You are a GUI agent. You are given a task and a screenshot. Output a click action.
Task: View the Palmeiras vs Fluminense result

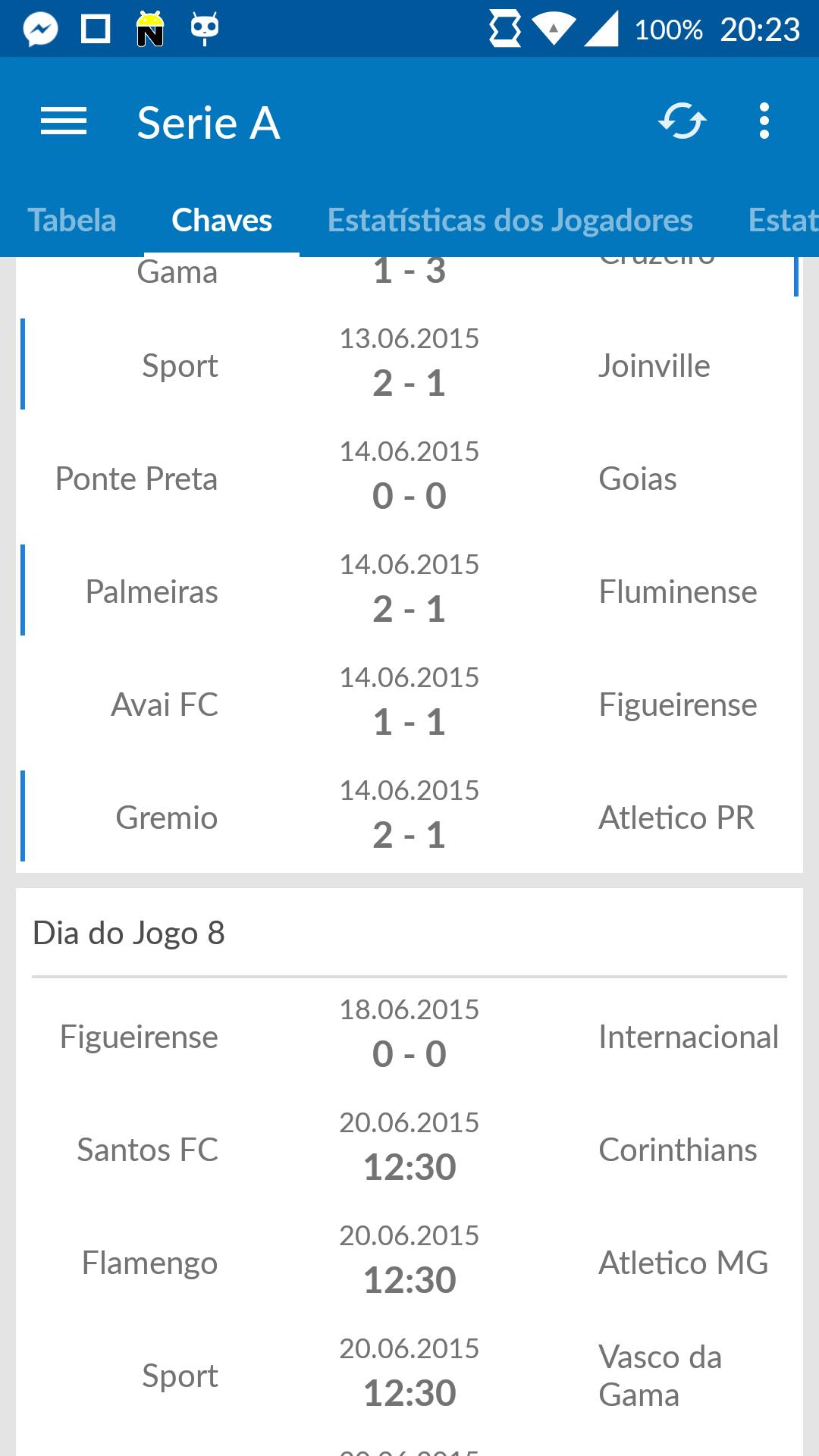[409, 591]
